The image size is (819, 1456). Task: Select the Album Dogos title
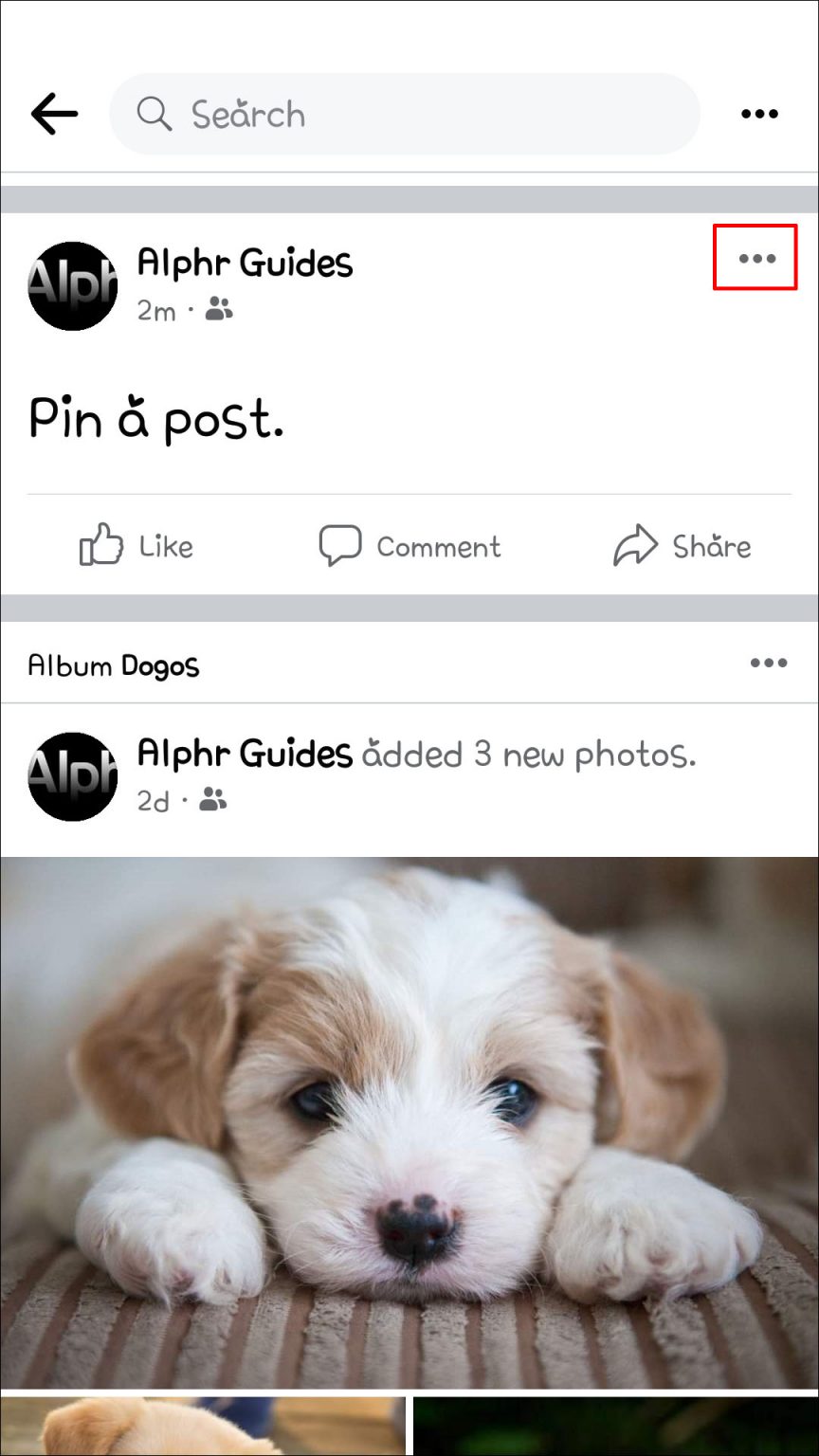click(x=112, y=664)
